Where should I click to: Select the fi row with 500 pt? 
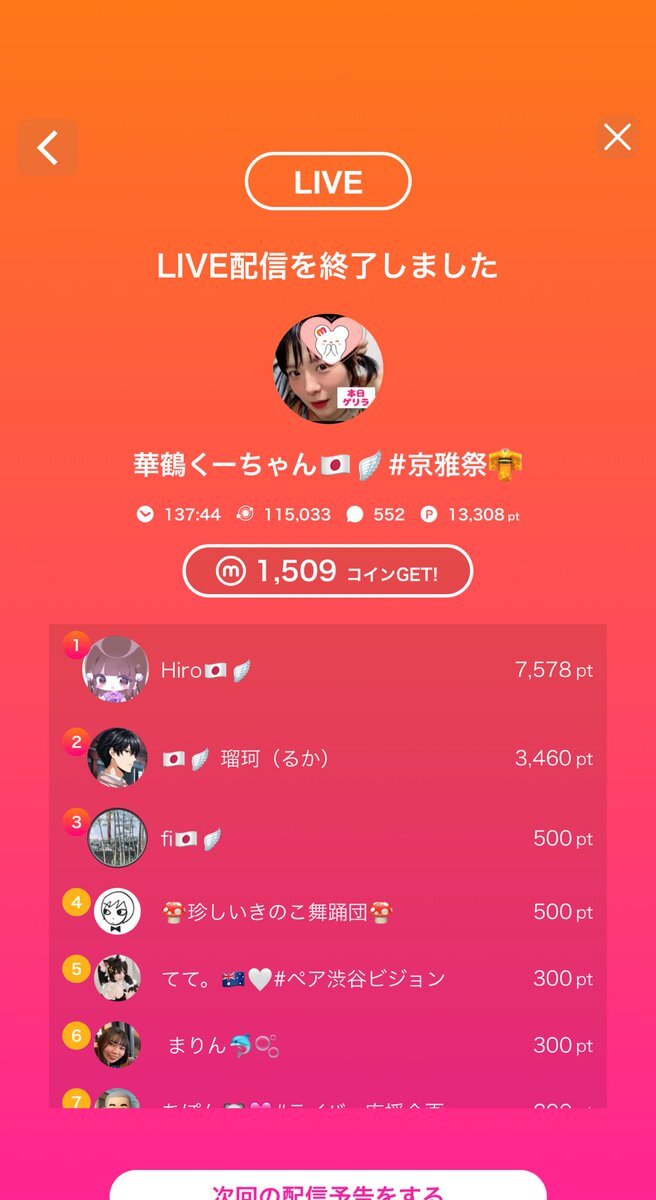(327, 838)
